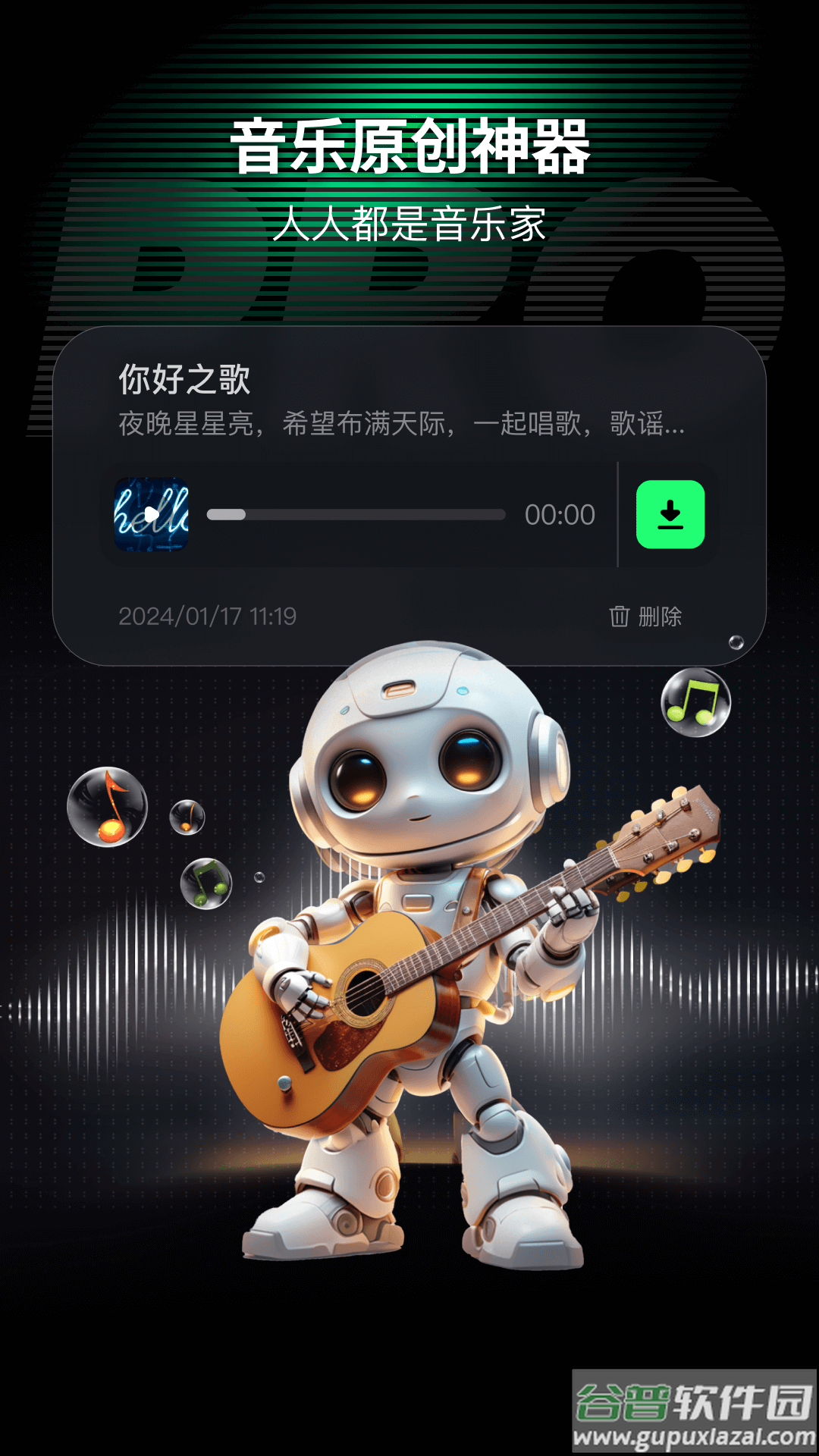Open the song info card
The image size is (819, 1456).
click(x=409, y=485)
